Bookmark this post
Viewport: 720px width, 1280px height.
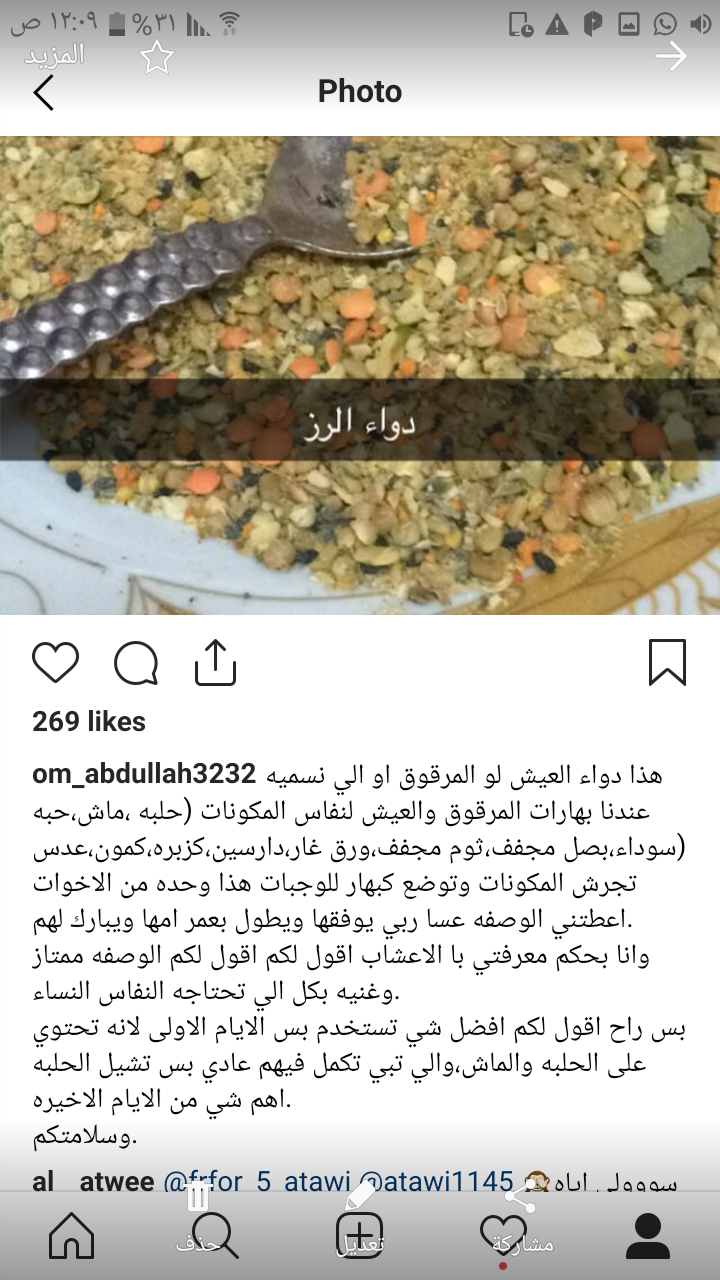667,662
